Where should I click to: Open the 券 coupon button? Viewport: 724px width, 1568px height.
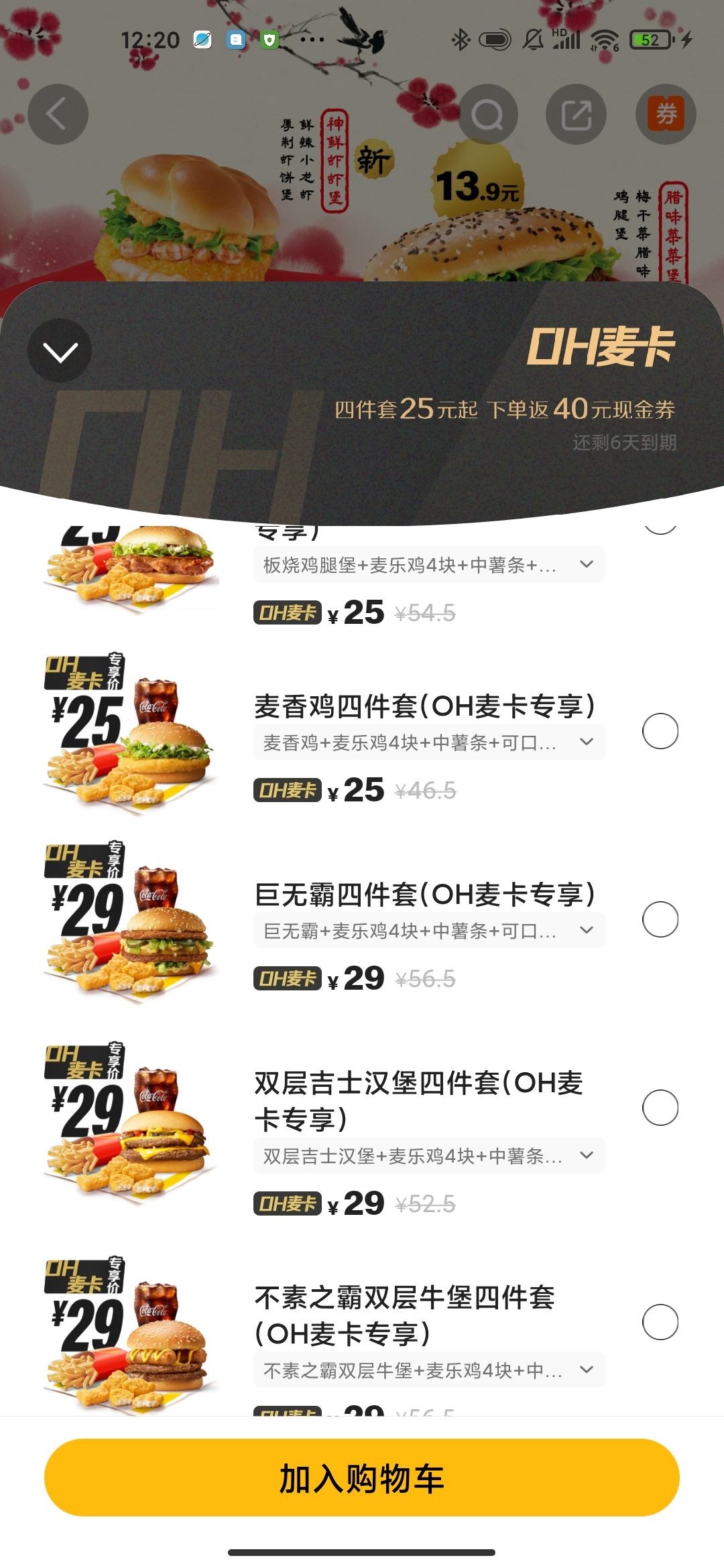pos(666,115)
